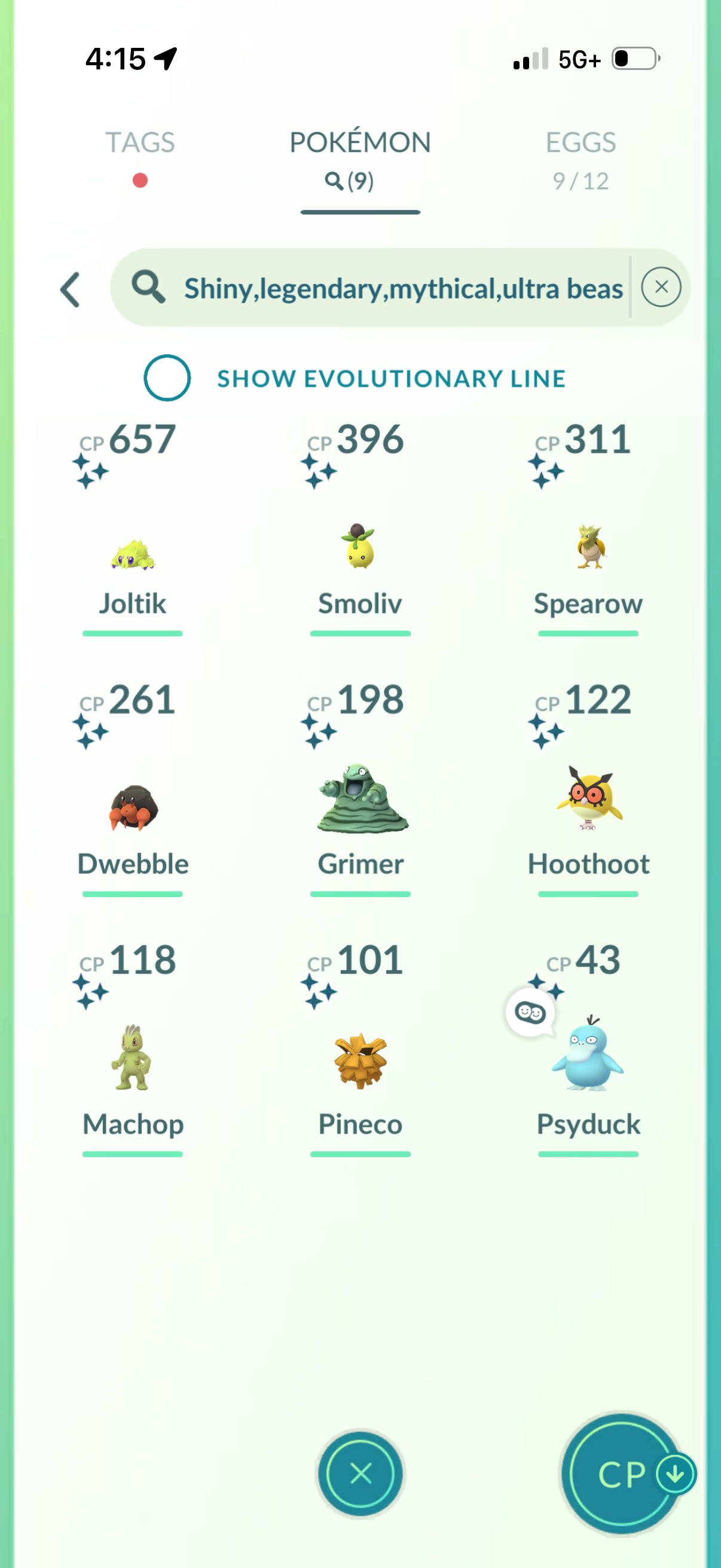
Task: Change sort order with CP button
Action: coord(622,1474)
